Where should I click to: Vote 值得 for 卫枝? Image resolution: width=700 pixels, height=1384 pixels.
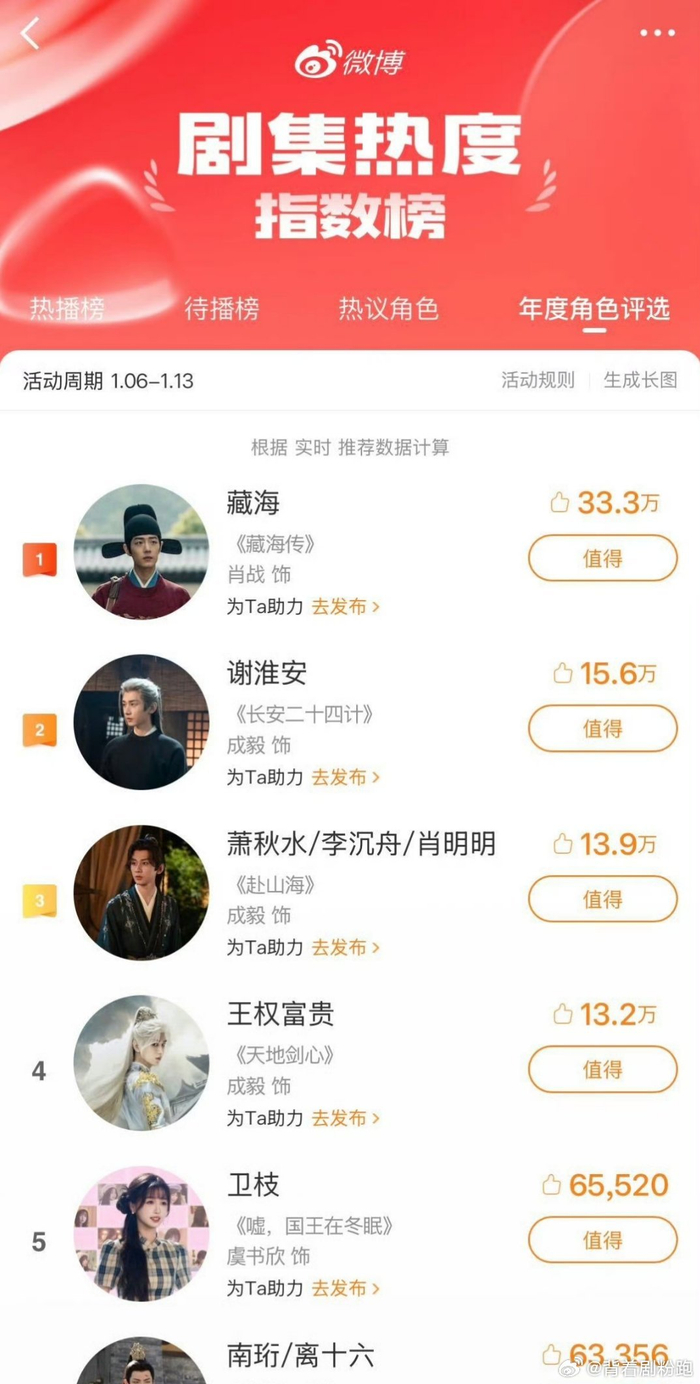pyautogui.click(x=602, y=1240)
